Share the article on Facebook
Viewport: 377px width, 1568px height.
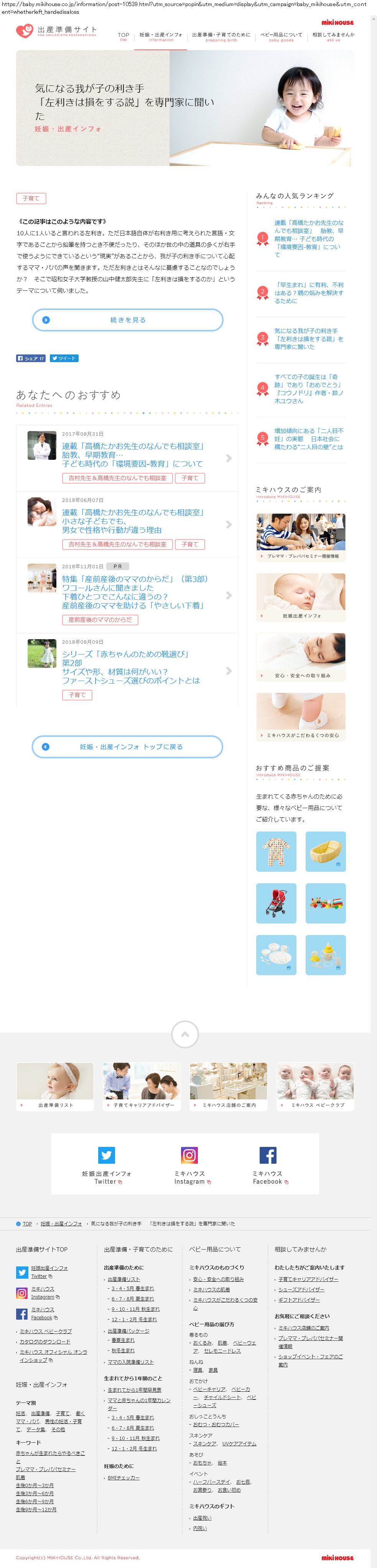30,359
